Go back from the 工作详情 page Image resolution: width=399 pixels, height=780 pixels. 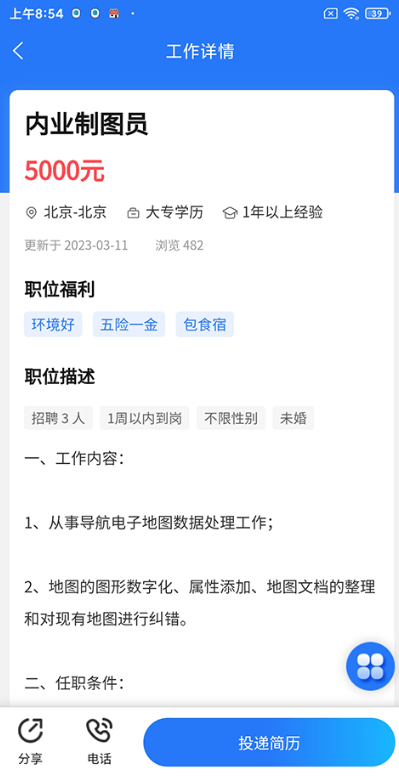click(18, 51)
